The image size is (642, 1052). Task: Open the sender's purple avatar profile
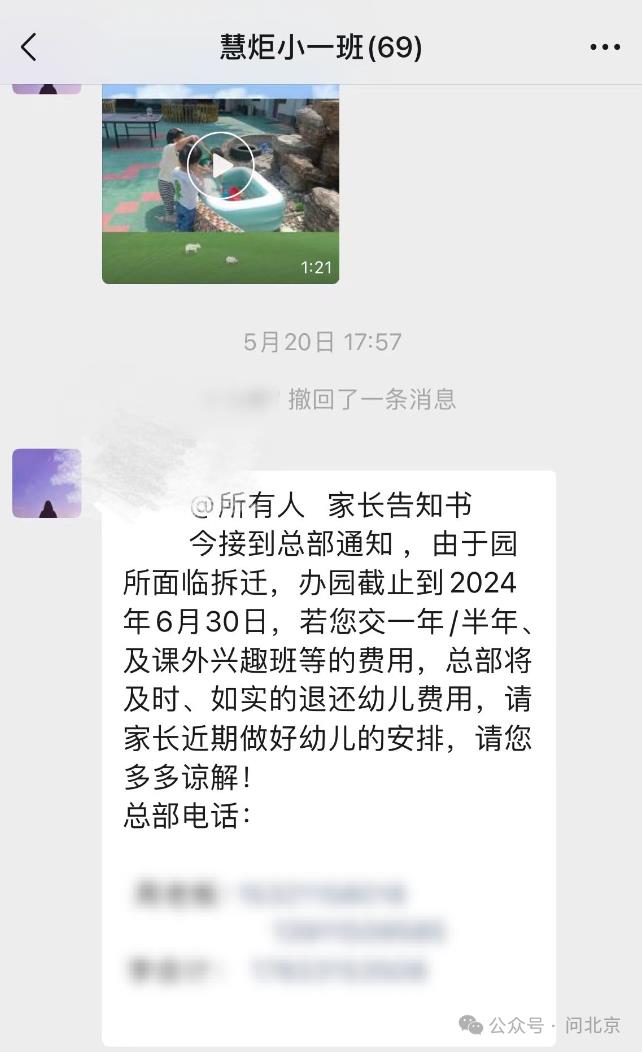(47, 483)
